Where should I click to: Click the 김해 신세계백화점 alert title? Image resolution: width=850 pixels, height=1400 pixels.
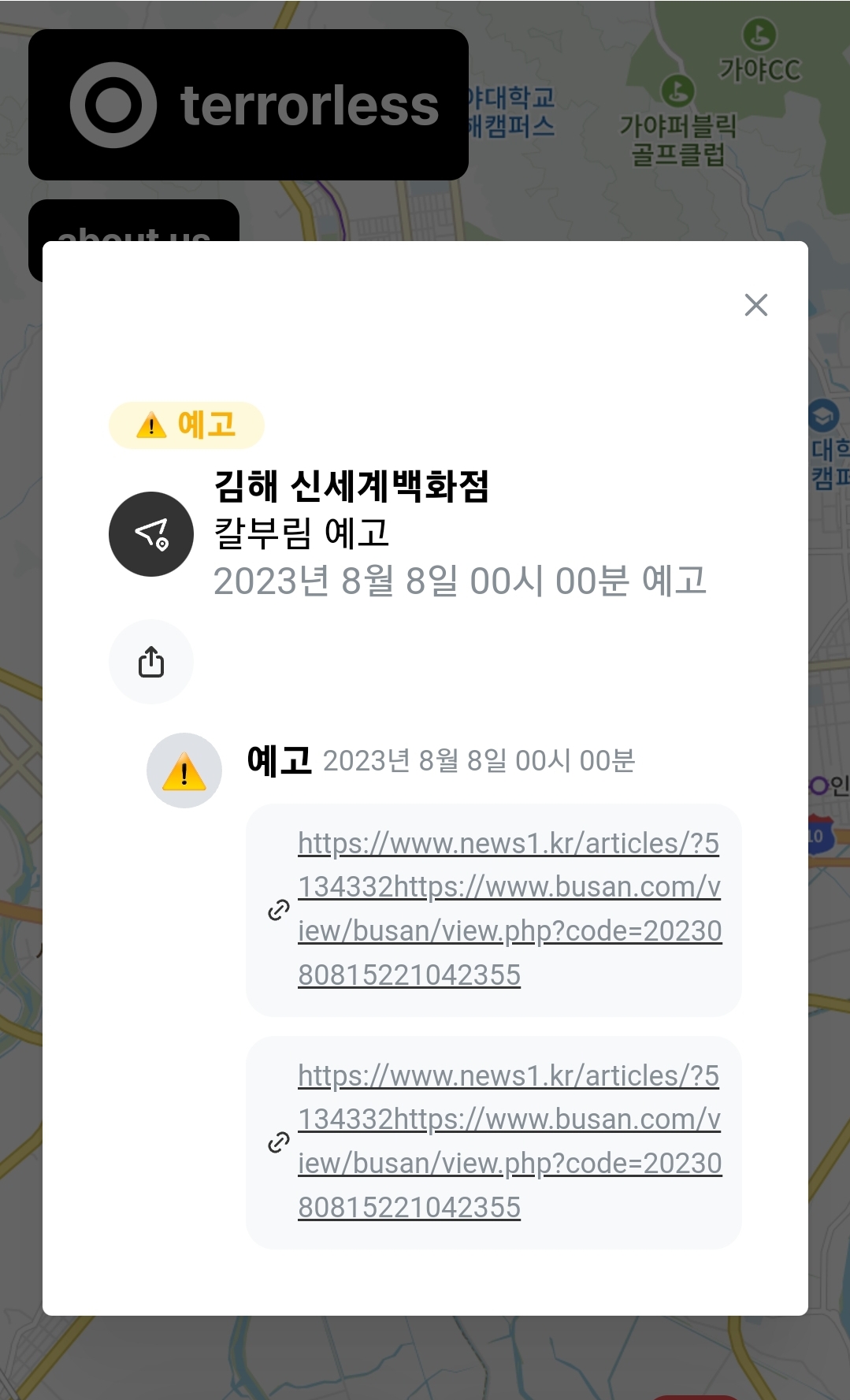pyautogui.click(x=350, y=487)
